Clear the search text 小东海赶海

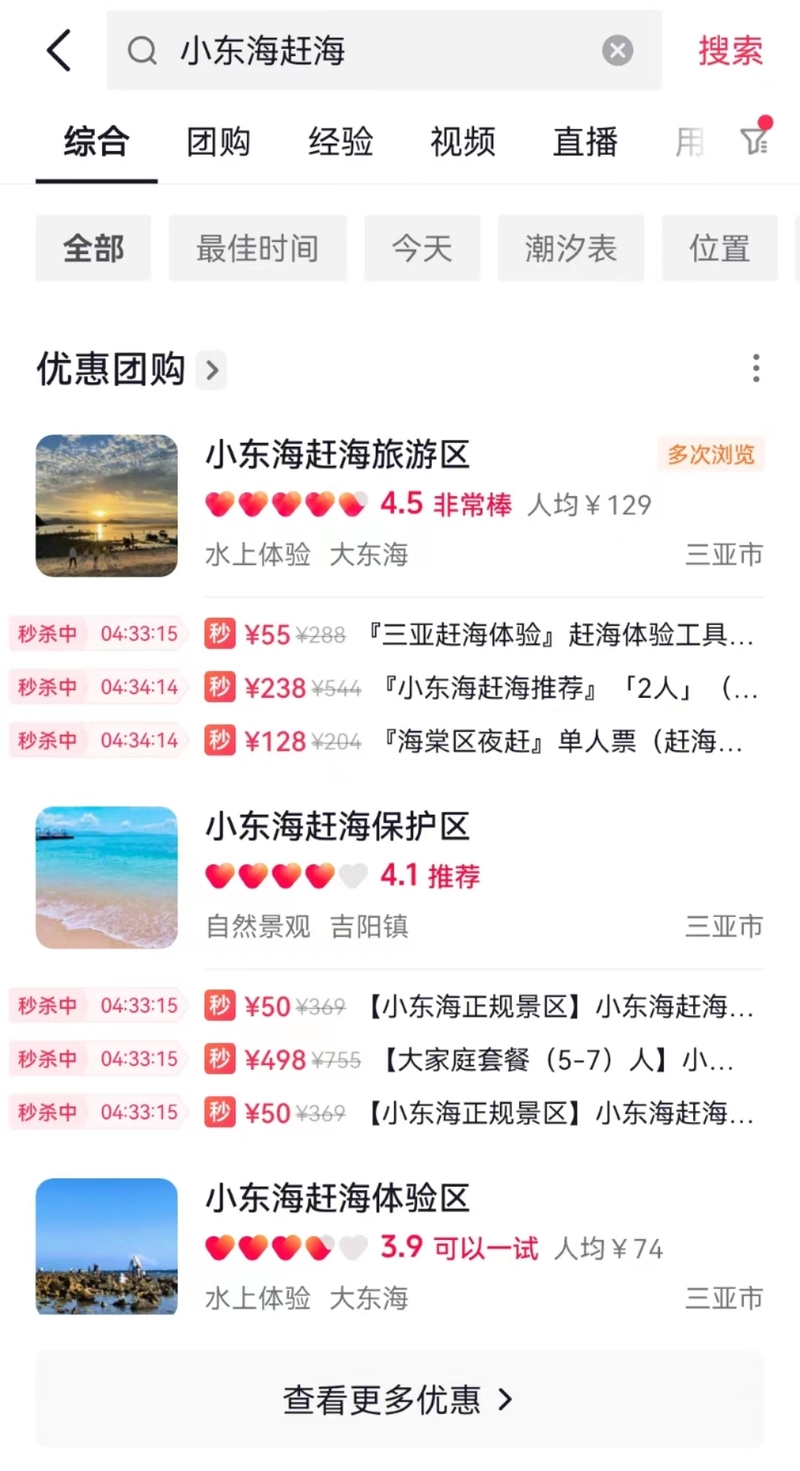(x=617, y=51)
